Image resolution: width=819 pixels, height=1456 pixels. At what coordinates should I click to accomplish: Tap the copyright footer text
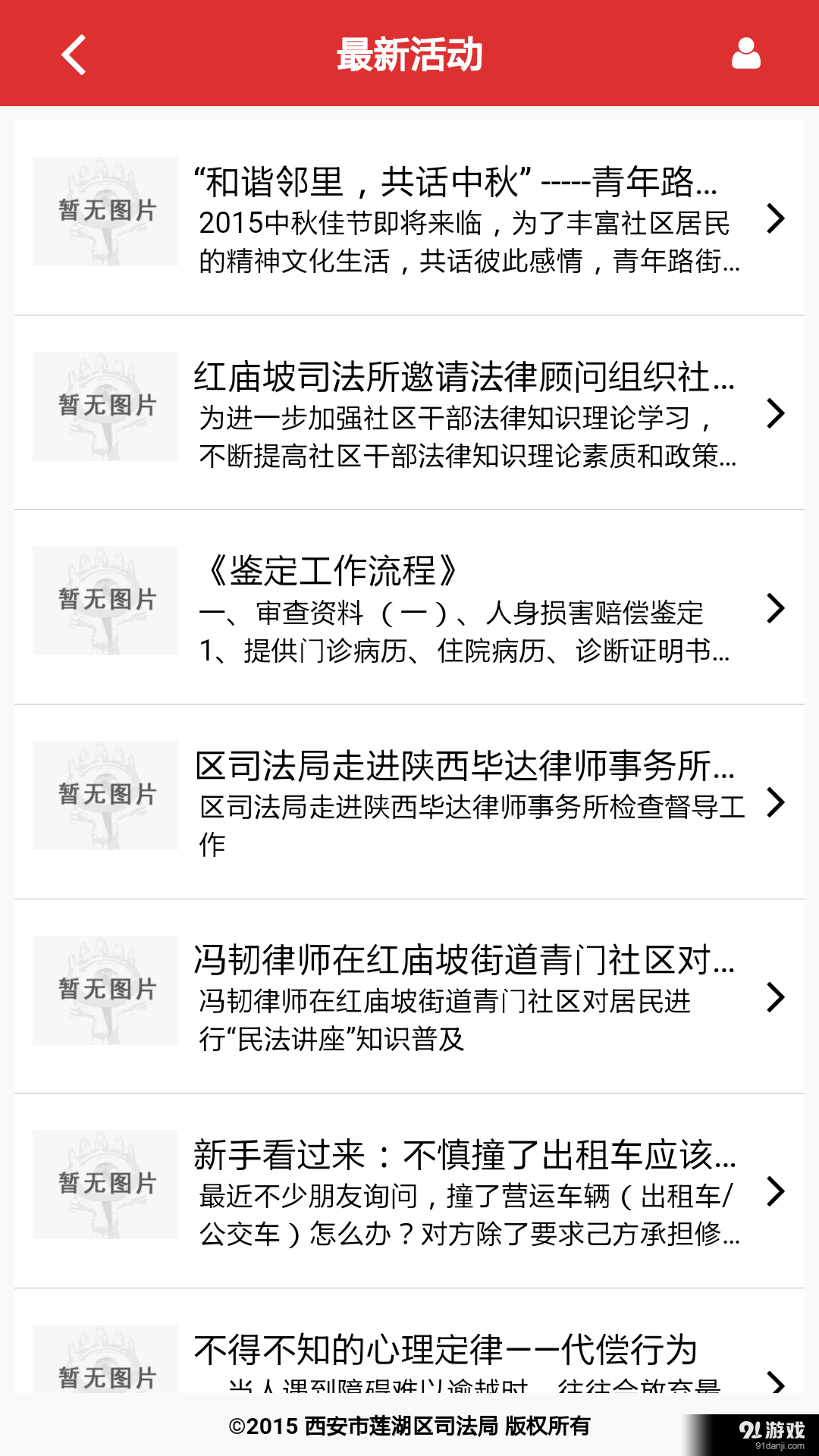click(409, 1426)
